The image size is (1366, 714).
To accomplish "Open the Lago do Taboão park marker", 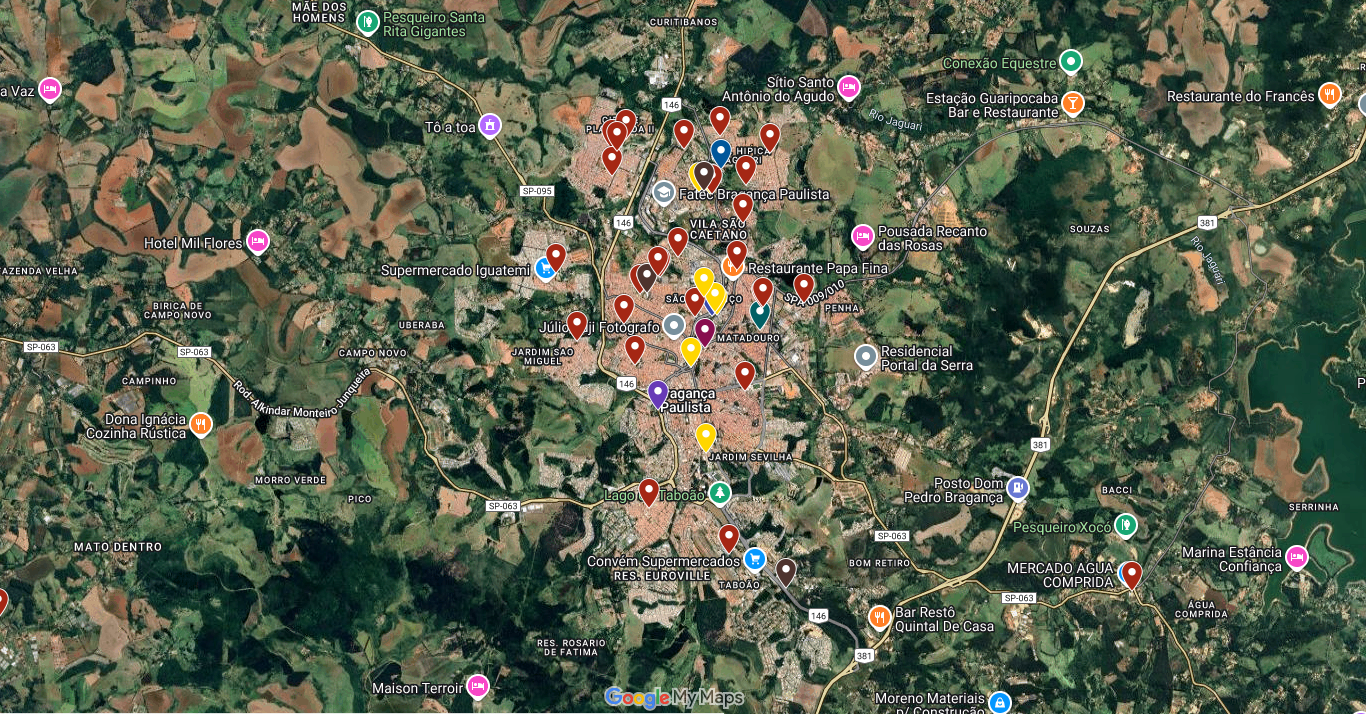I will pos(719,493).
